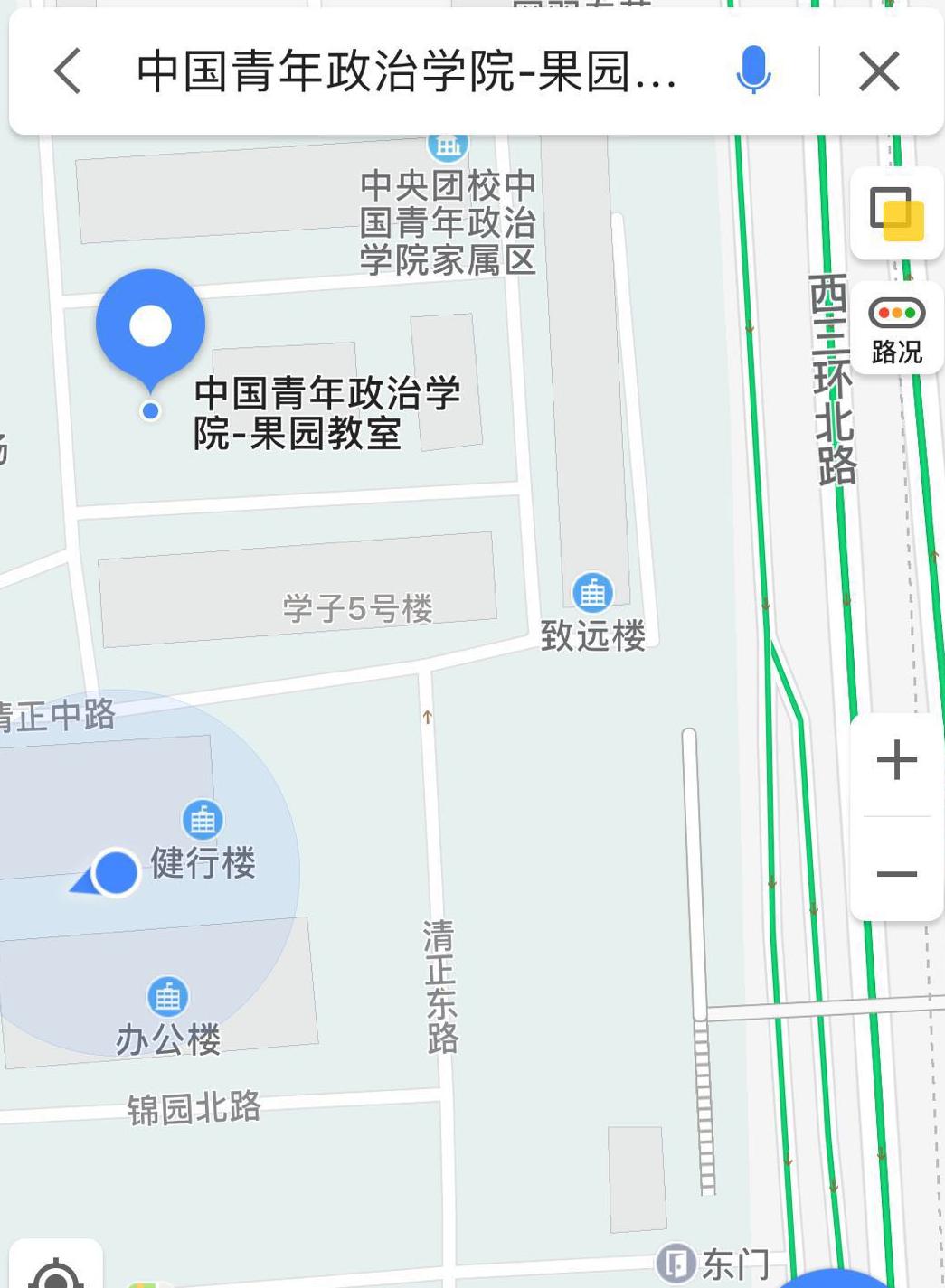Viewport: 945px width, 1288px height.
Task: Open the 致远楼 place marker
Action: [x=592, y=594]
